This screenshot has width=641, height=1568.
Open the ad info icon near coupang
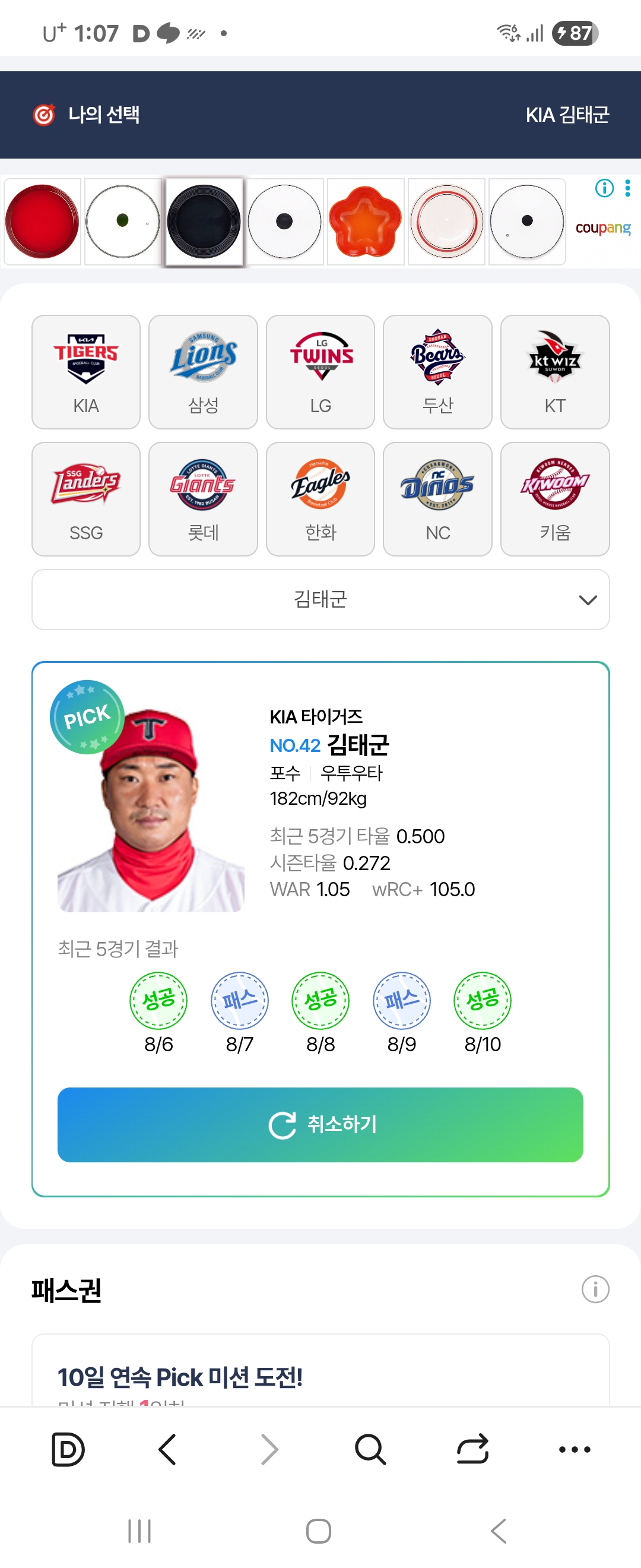click(x=604, y=188)
